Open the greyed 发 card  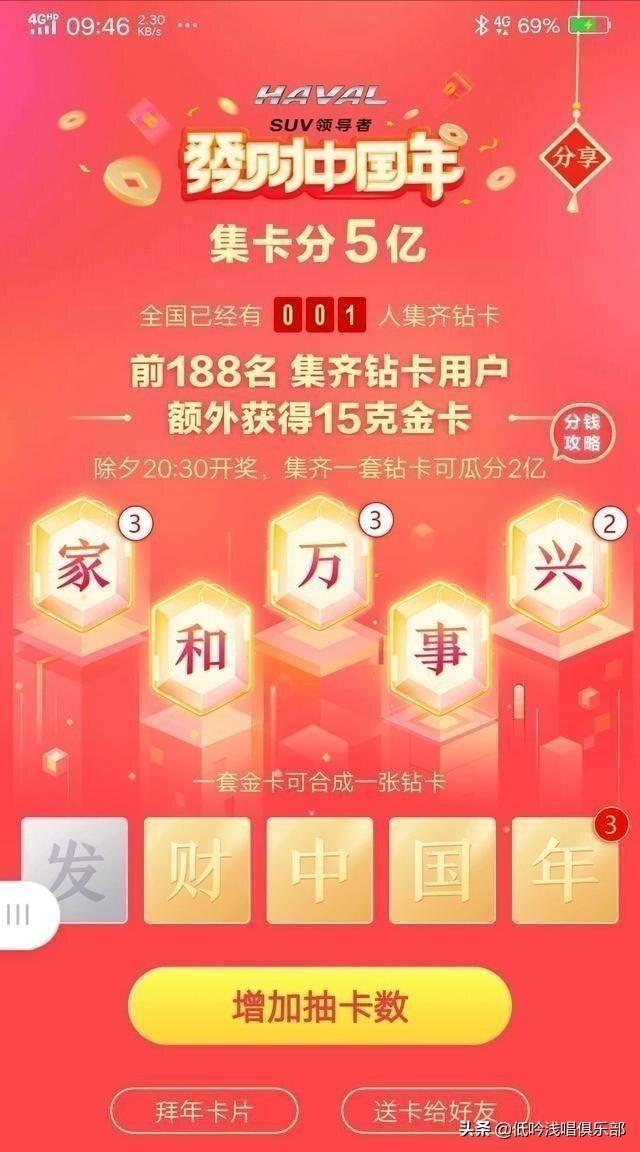76,869
